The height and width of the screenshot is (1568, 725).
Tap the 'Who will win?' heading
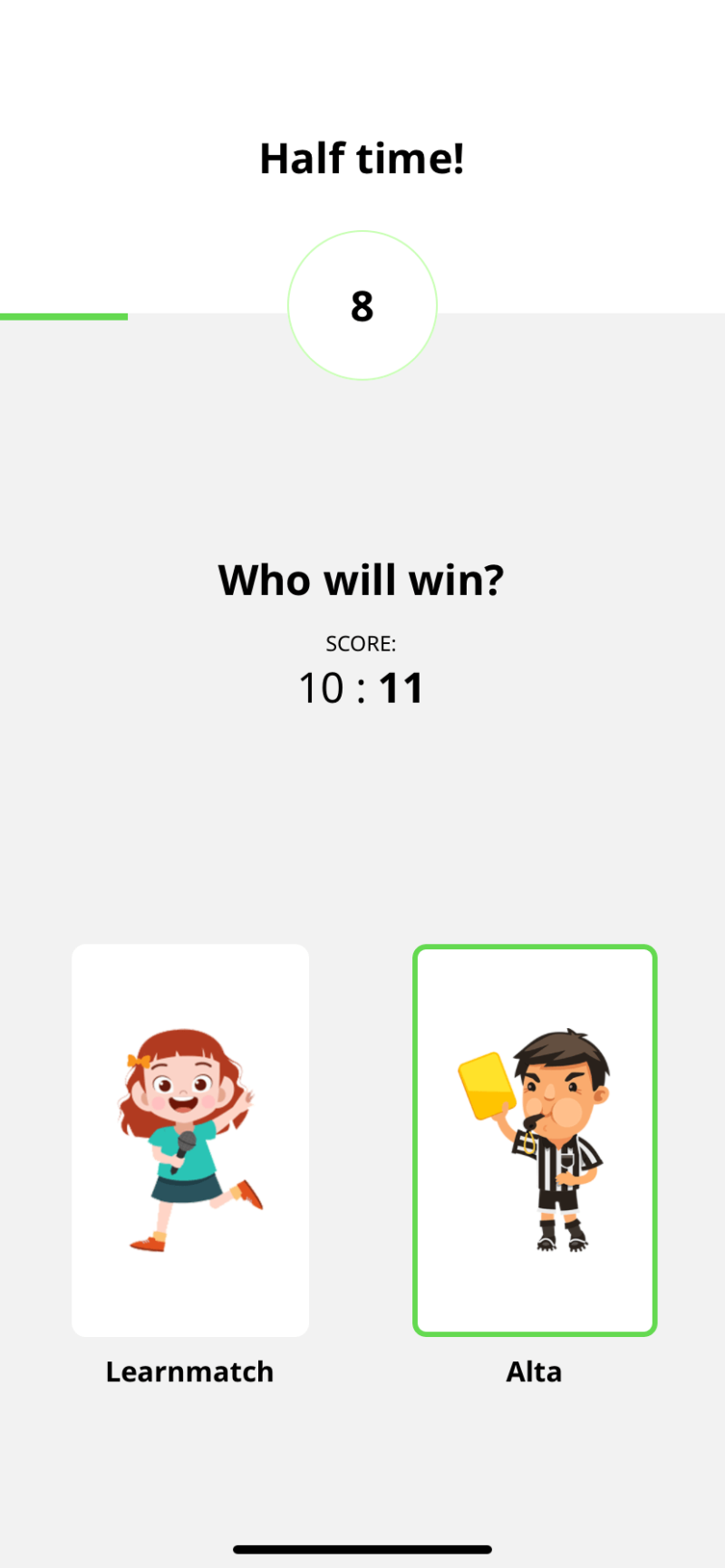pos(362,580)
